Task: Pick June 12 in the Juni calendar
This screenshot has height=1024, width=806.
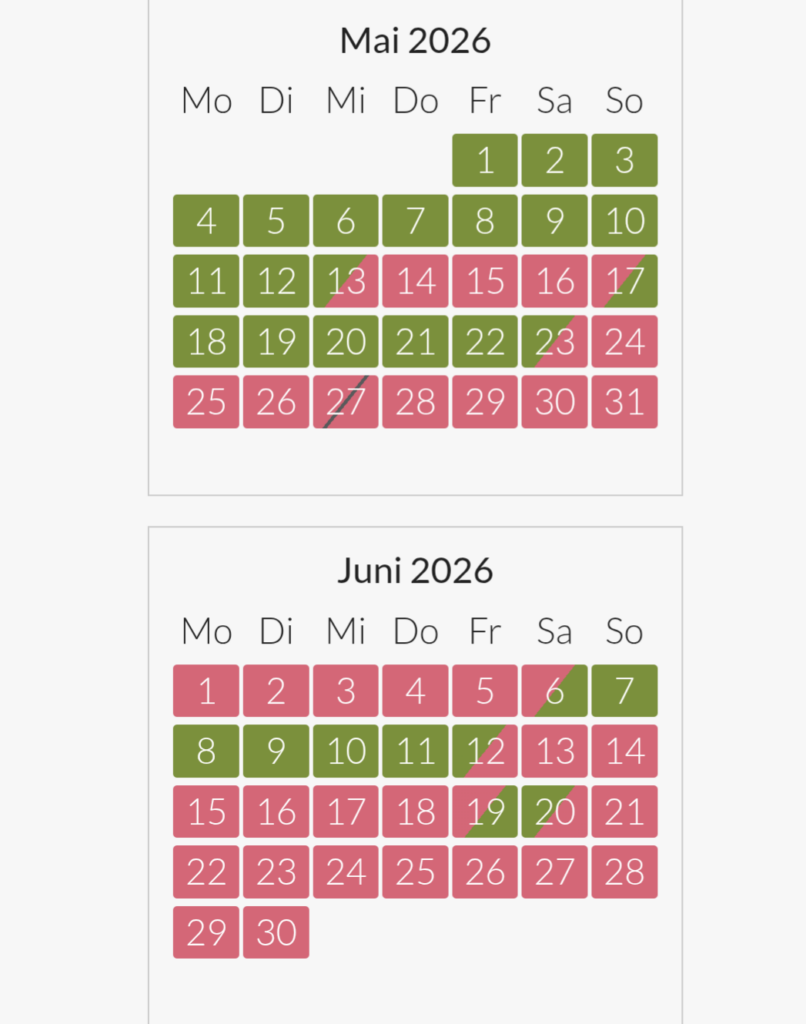Action: tap(485, 752)
